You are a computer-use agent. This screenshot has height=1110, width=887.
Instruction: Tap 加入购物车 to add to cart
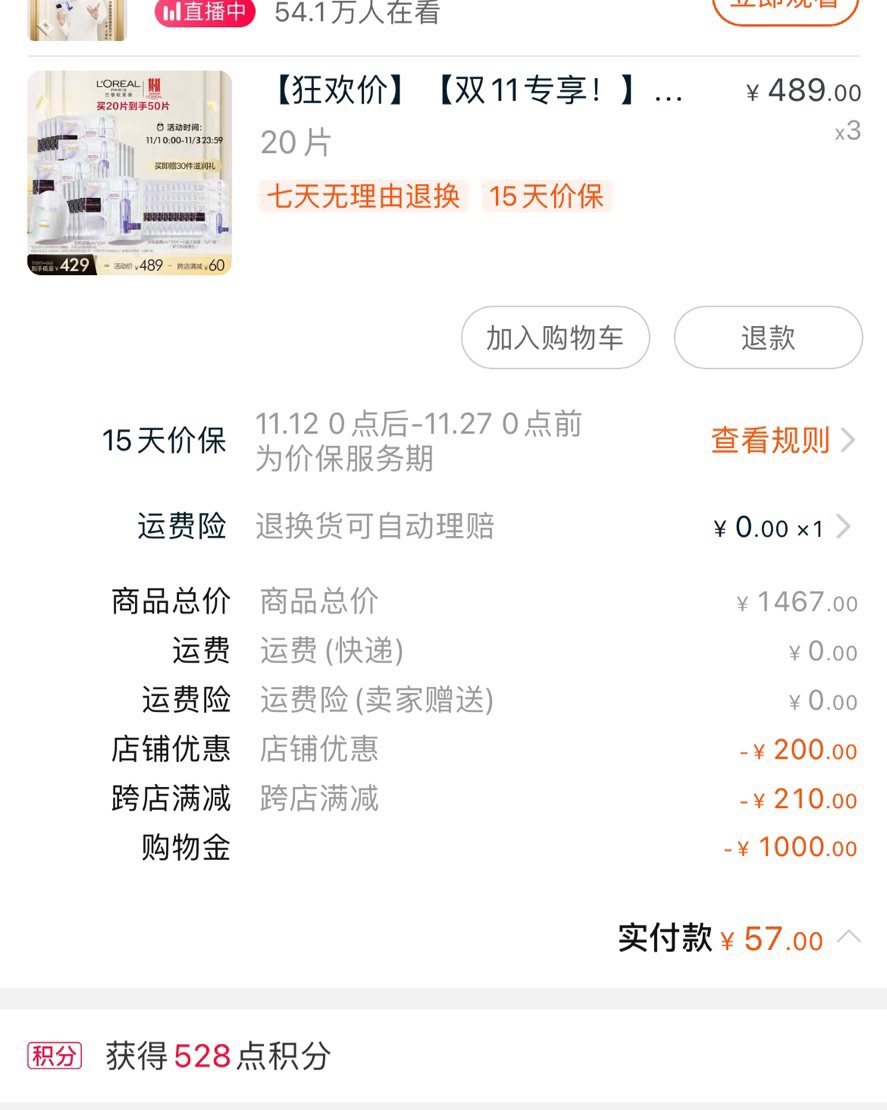click(x=555, y=338)
